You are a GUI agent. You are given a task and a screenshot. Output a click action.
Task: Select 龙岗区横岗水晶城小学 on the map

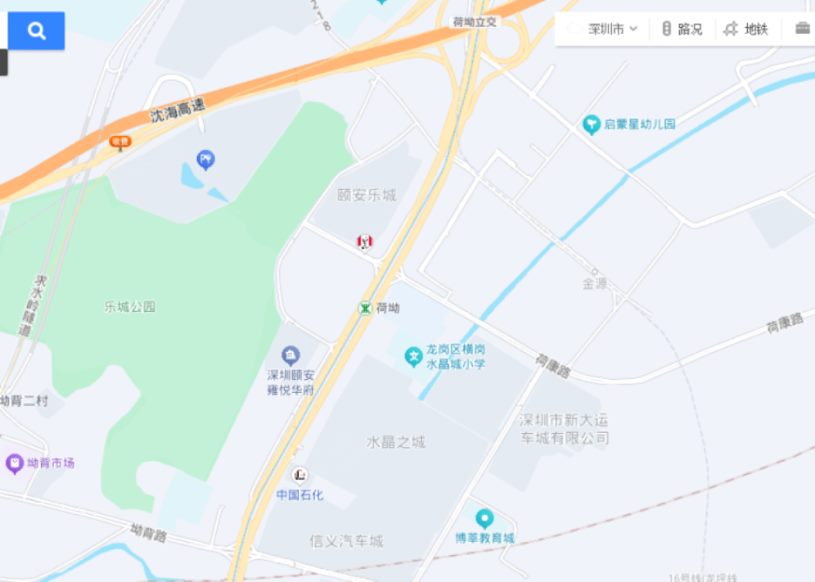pyautogui.click(x=412, y=356)
